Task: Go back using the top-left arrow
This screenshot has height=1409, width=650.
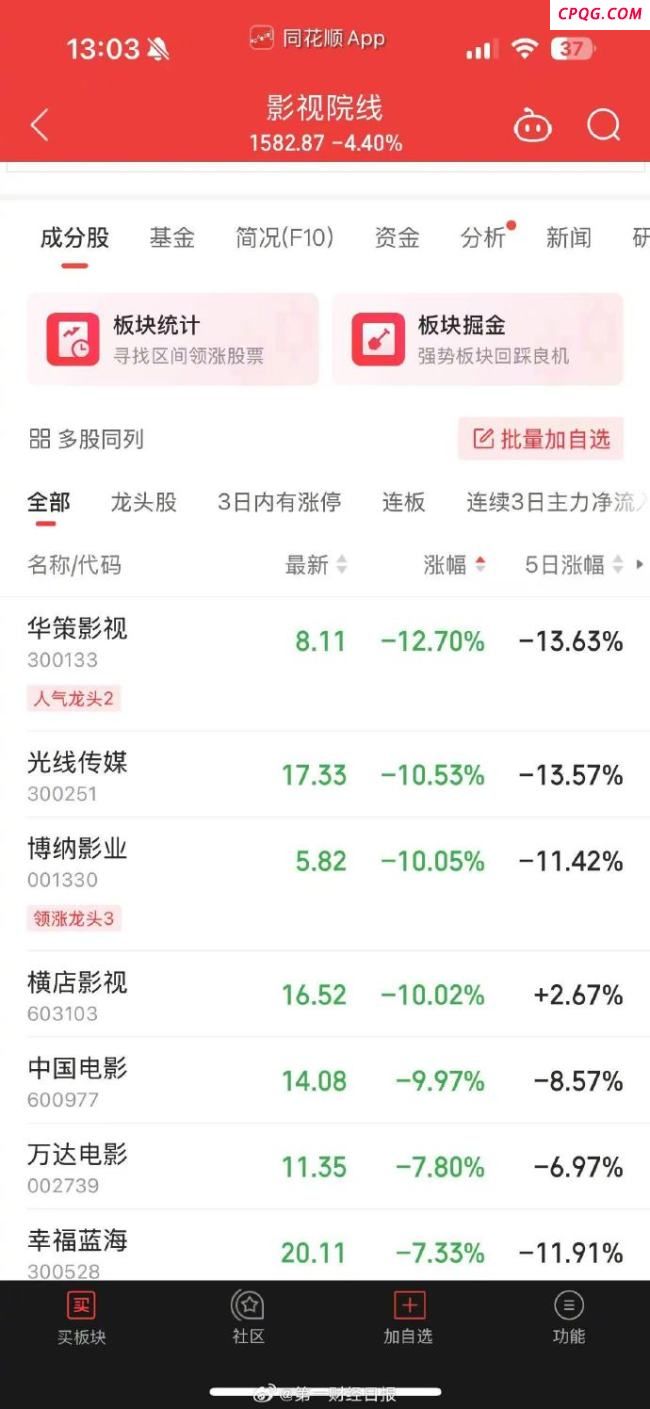Action: (x=40, y=126)
